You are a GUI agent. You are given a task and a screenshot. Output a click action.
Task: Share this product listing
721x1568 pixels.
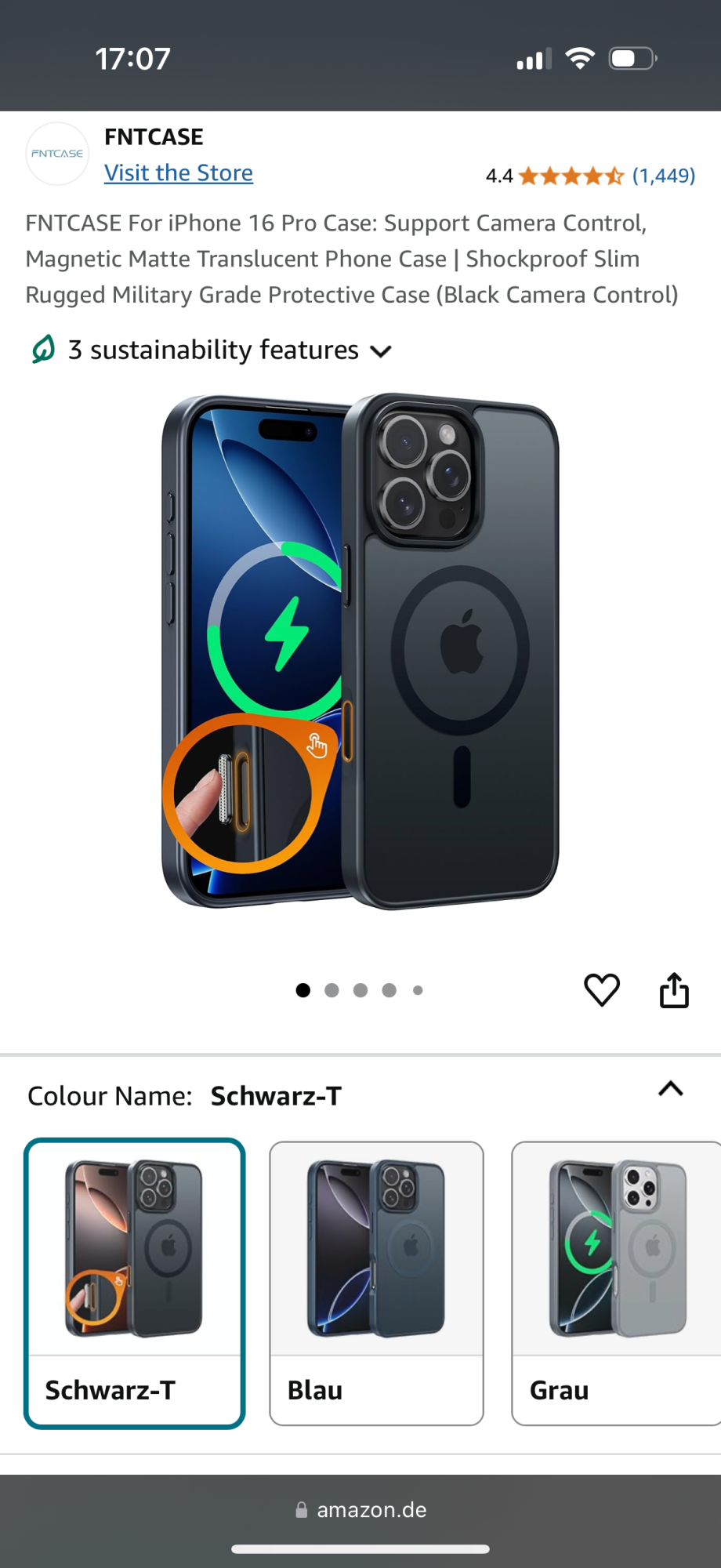(674, 989)
